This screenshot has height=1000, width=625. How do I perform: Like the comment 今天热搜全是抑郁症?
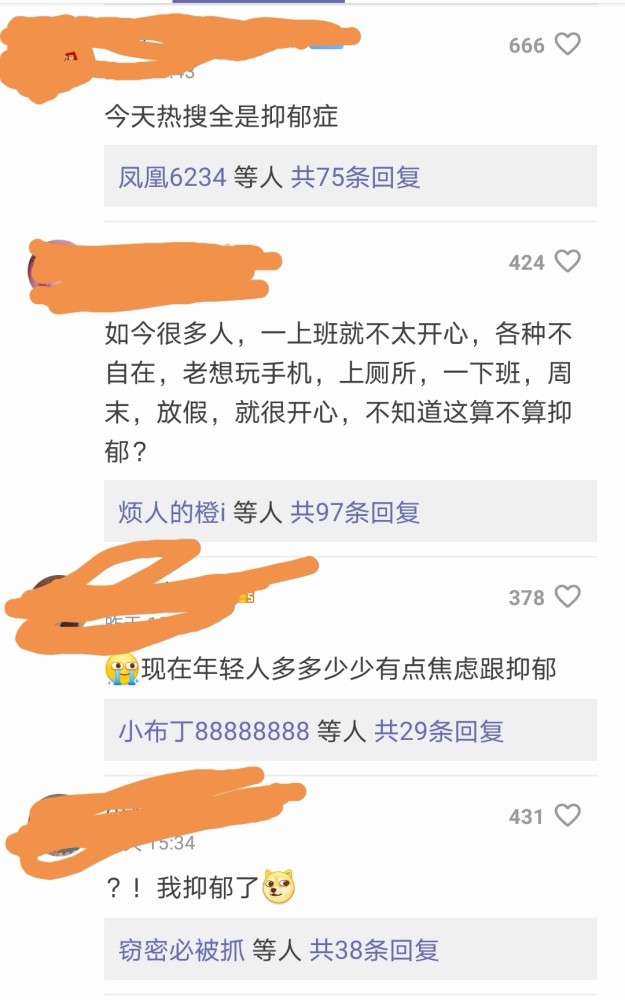click(x=567, y=45)
